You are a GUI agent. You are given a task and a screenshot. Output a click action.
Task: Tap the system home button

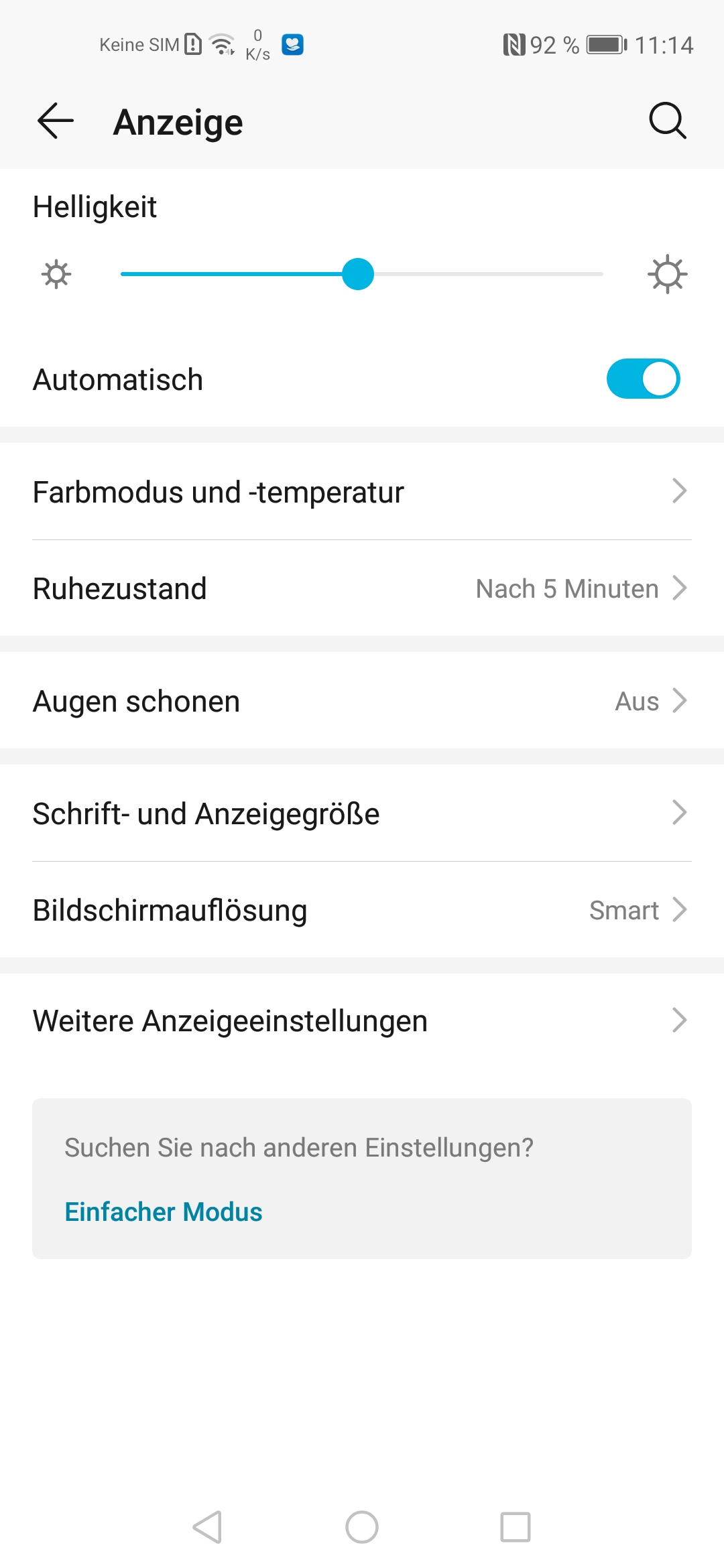[x=362, y=1527]
